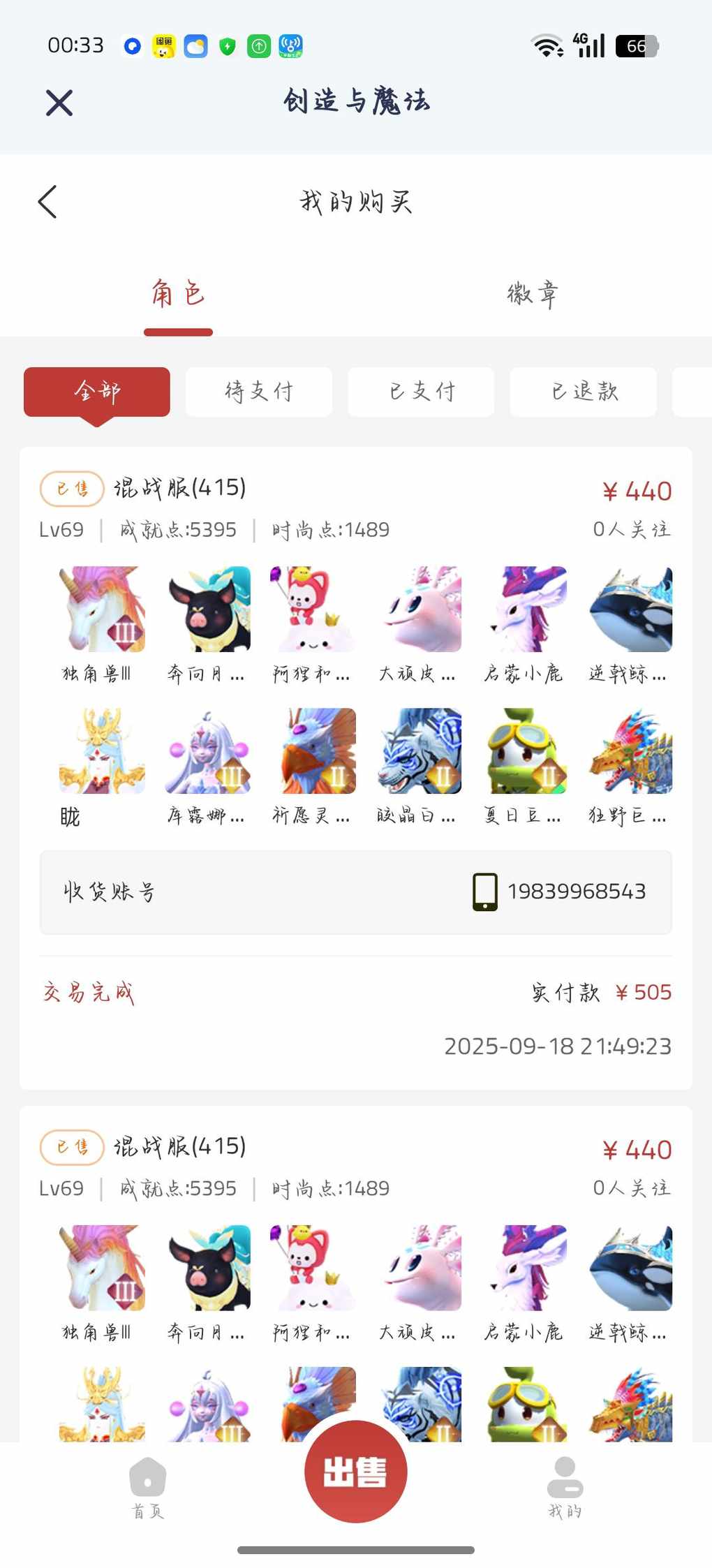Select the 全部 filter

[97, 392]
